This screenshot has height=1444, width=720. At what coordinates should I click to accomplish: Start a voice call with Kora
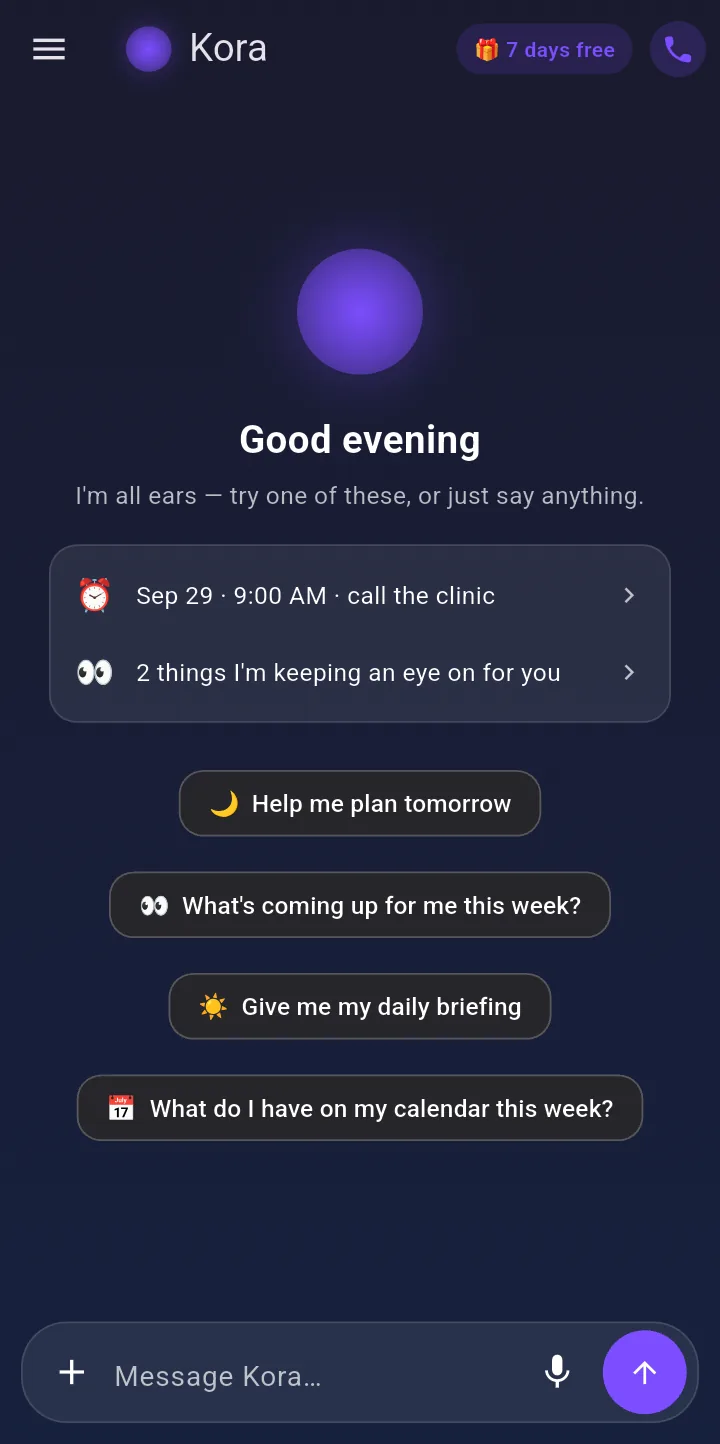[678, 49]
